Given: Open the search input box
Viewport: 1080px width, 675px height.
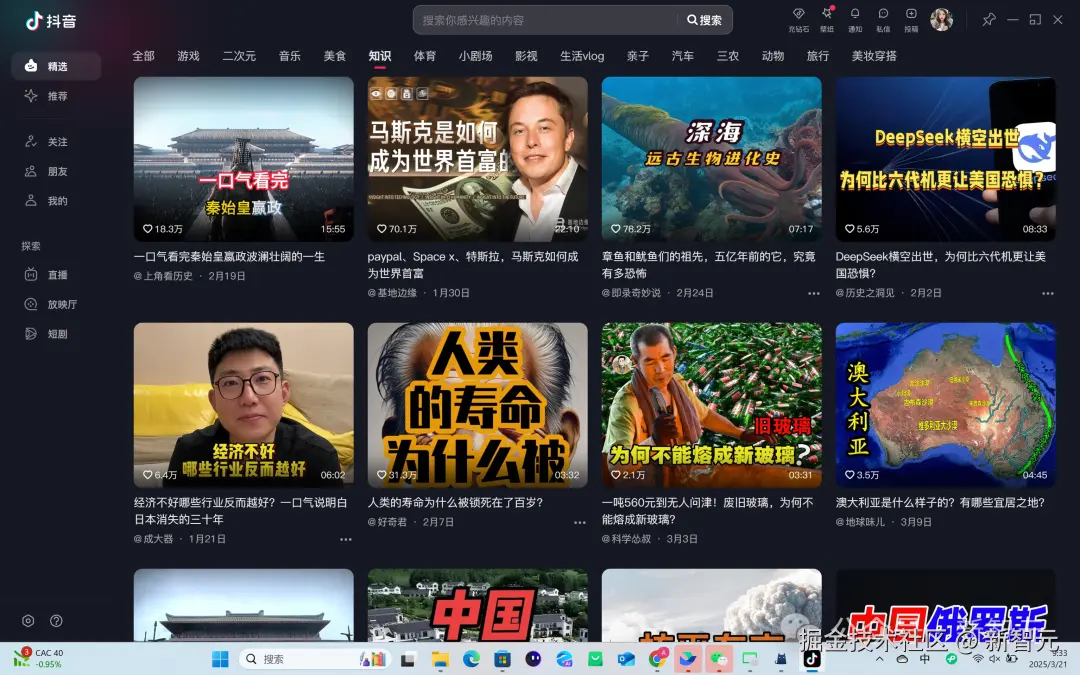Looking at the screenshot, I should 545,20.
